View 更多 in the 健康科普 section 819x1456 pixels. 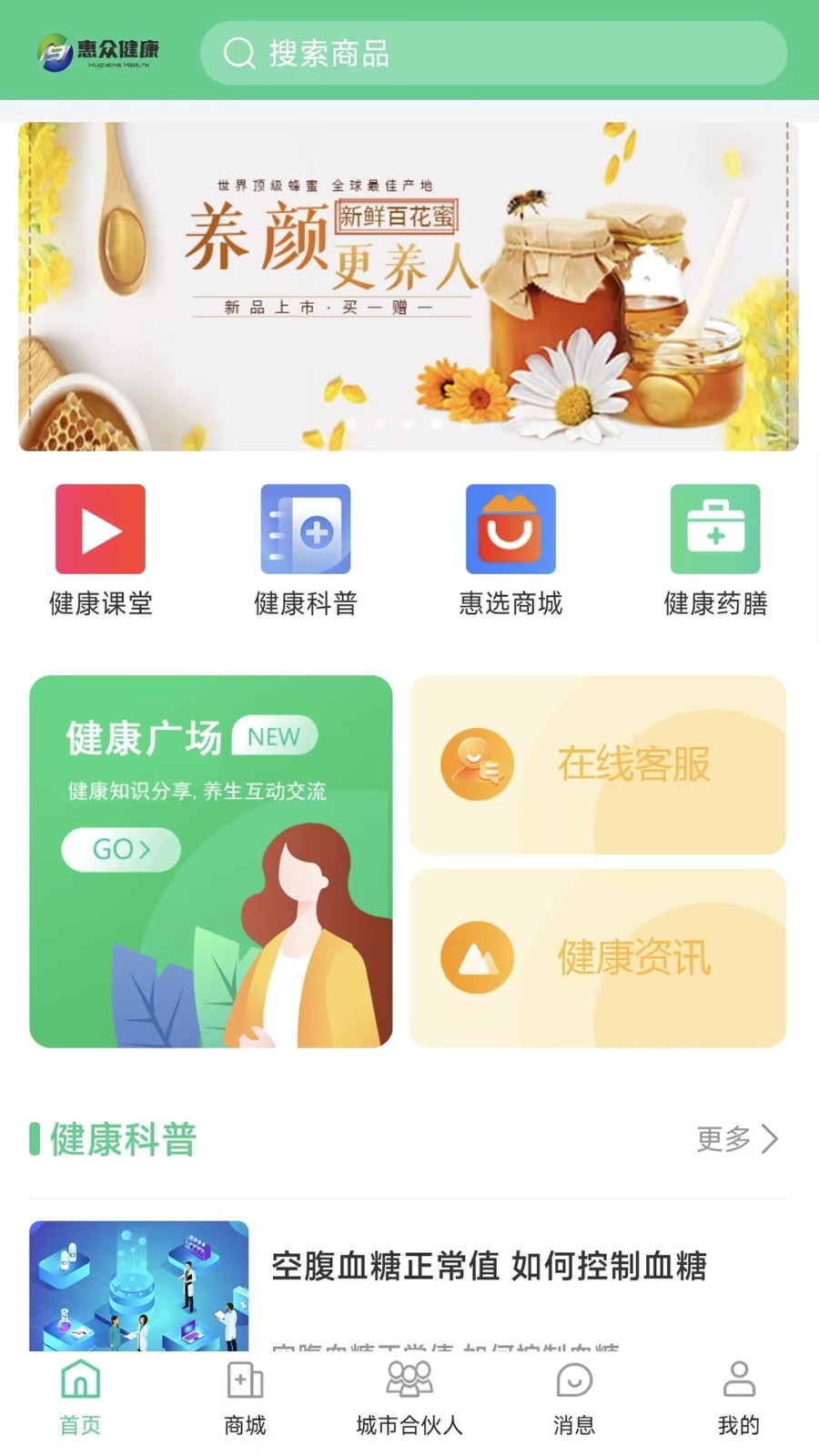click(737, 1138)
